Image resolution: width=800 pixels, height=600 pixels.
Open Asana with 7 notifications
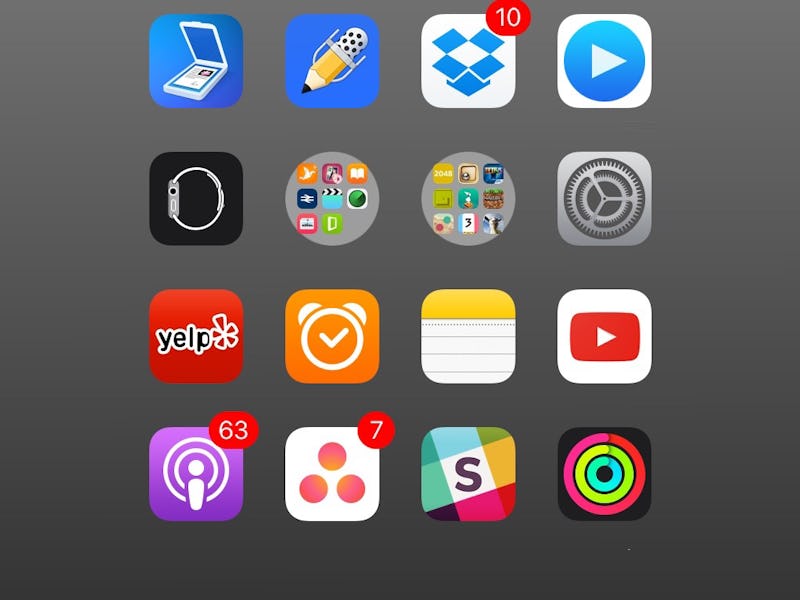(x=332, y=474)
